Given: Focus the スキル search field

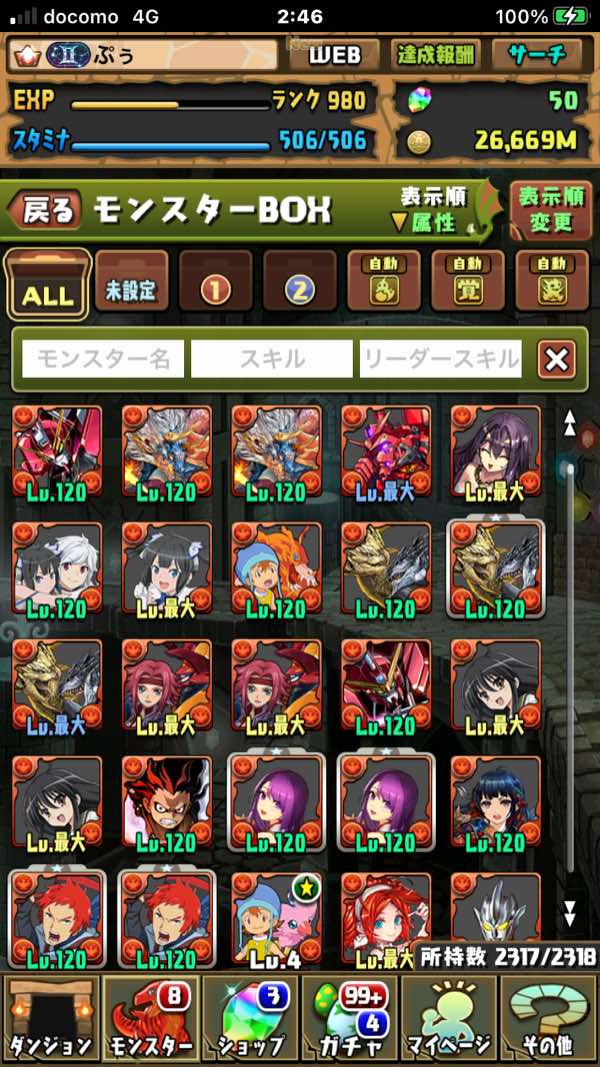Looking at the screenshot, I should point(272,358).
